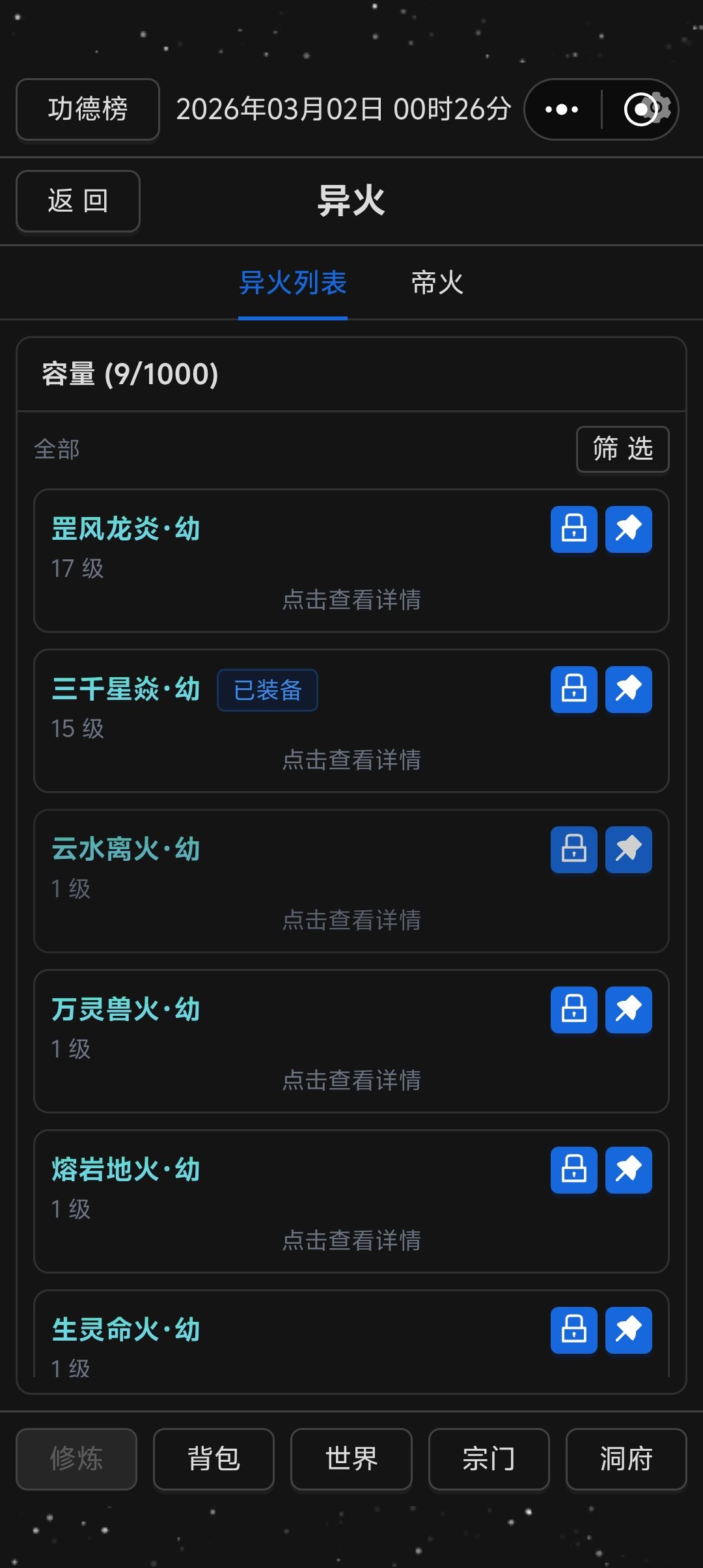Open the 筛选 filter
703x1568 pixels.
point(623,449)
